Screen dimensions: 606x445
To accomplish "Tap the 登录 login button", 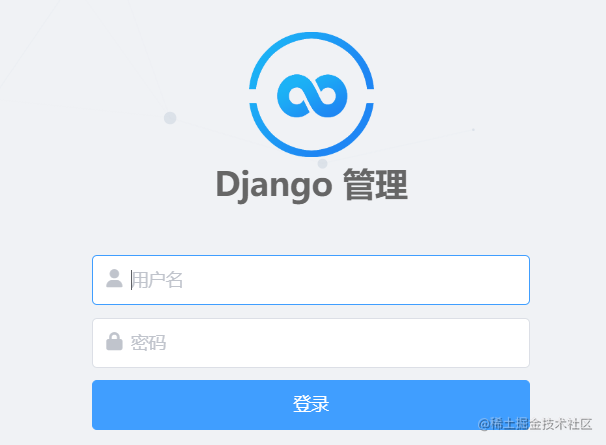I will pyautogui.click(x=310, y=405).
